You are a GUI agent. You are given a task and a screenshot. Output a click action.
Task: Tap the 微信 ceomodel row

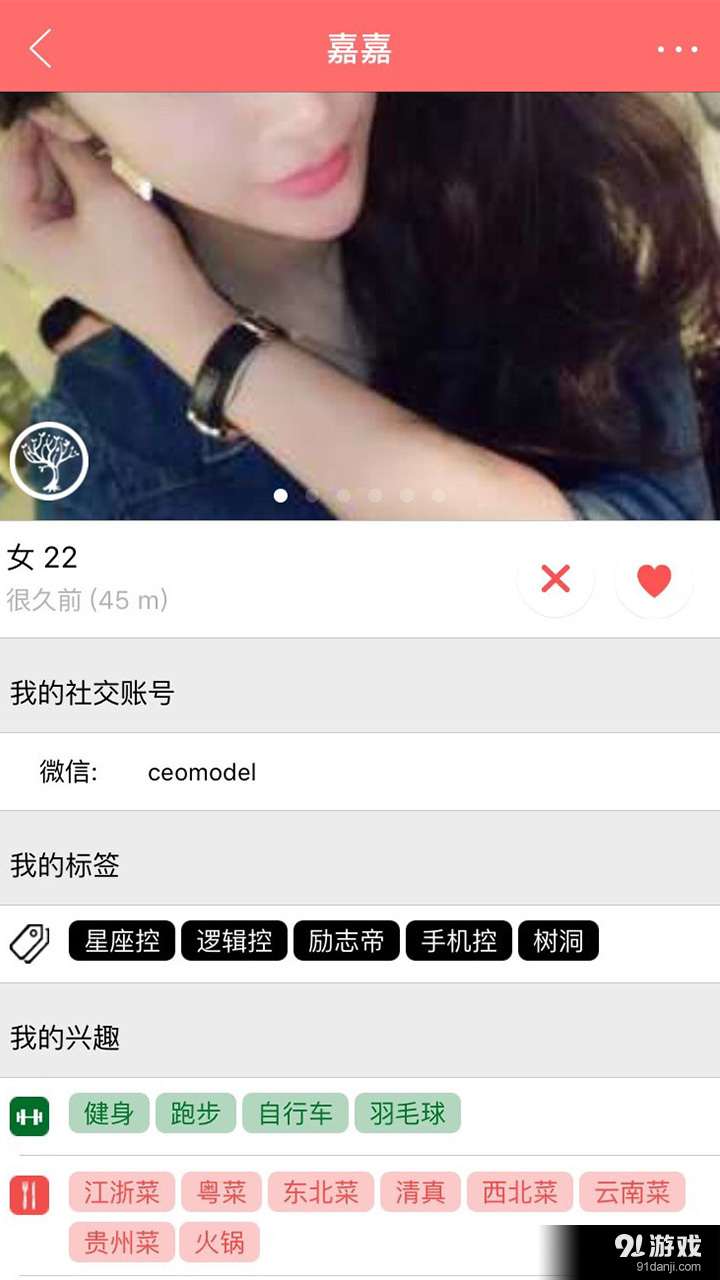pos(360,772)
